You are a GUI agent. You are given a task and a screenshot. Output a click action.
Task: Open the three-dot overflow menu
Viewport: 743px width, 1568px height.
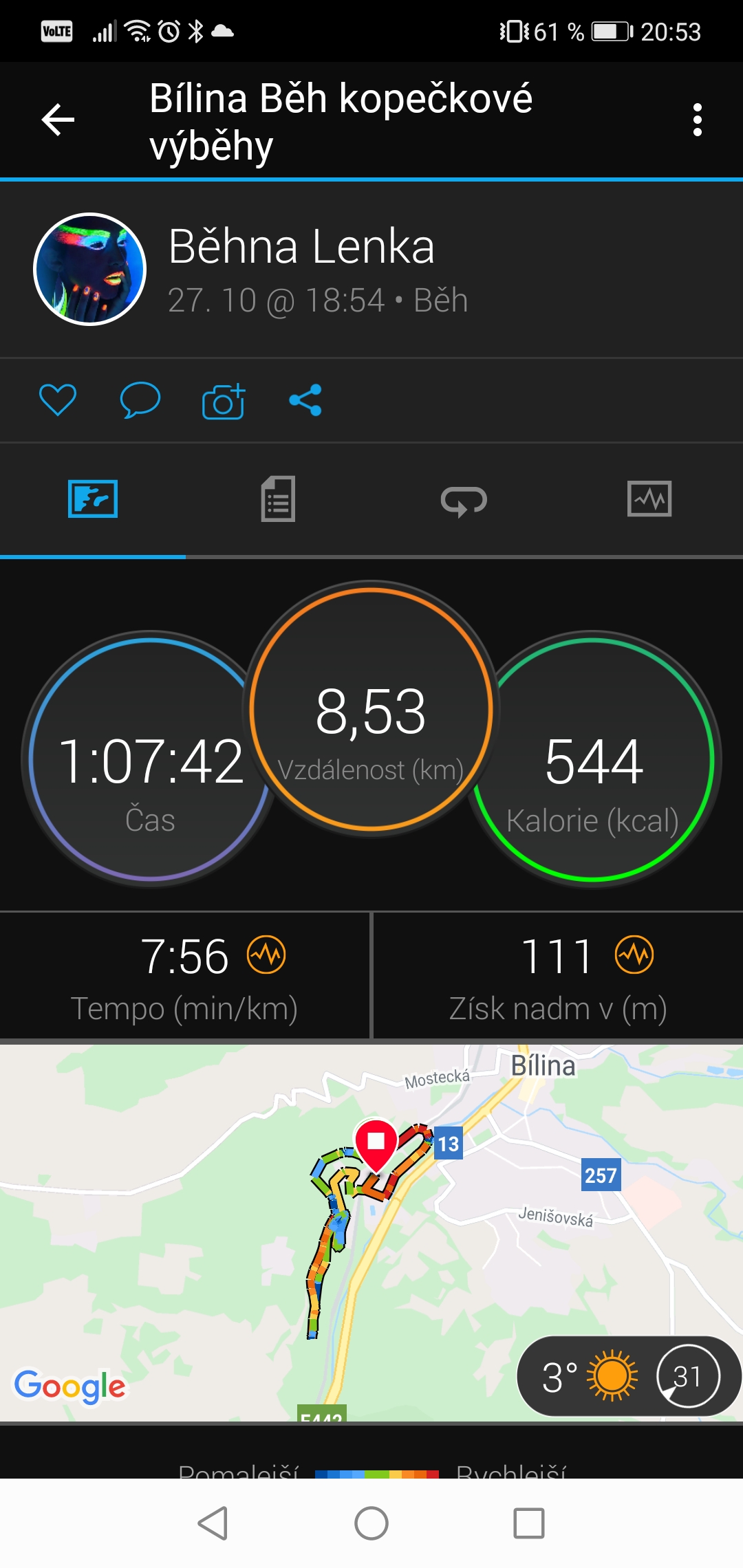698,120
